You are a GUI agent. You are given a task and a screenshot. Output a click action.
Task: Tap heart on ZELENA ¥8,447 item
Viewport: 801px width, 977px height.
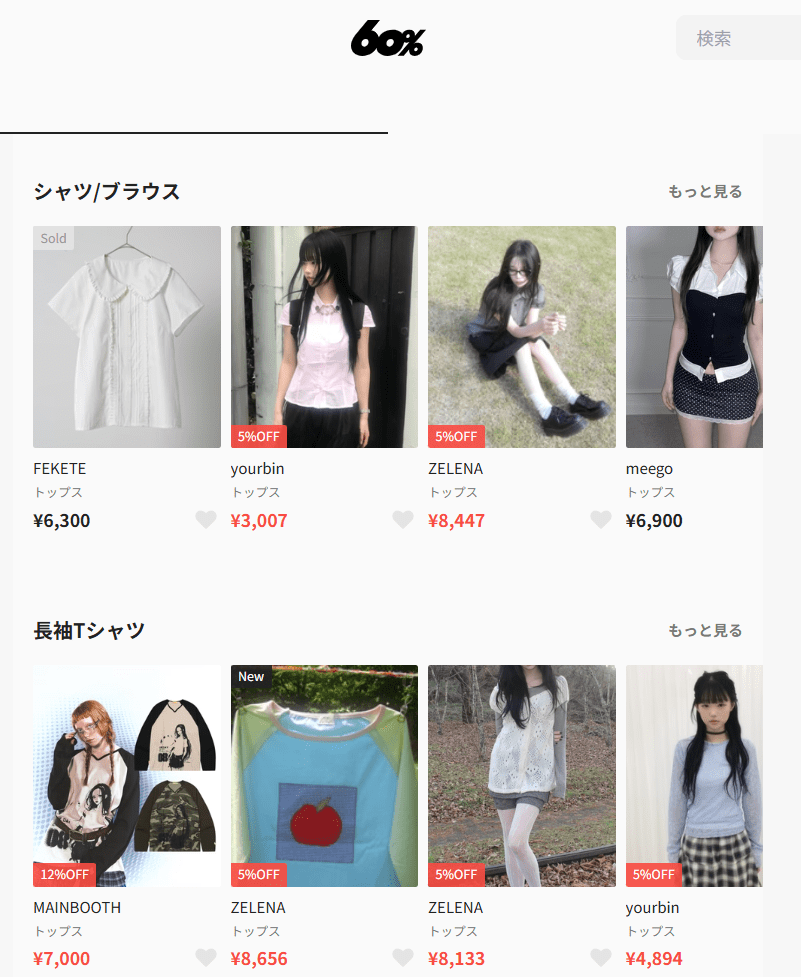(601, 520)
